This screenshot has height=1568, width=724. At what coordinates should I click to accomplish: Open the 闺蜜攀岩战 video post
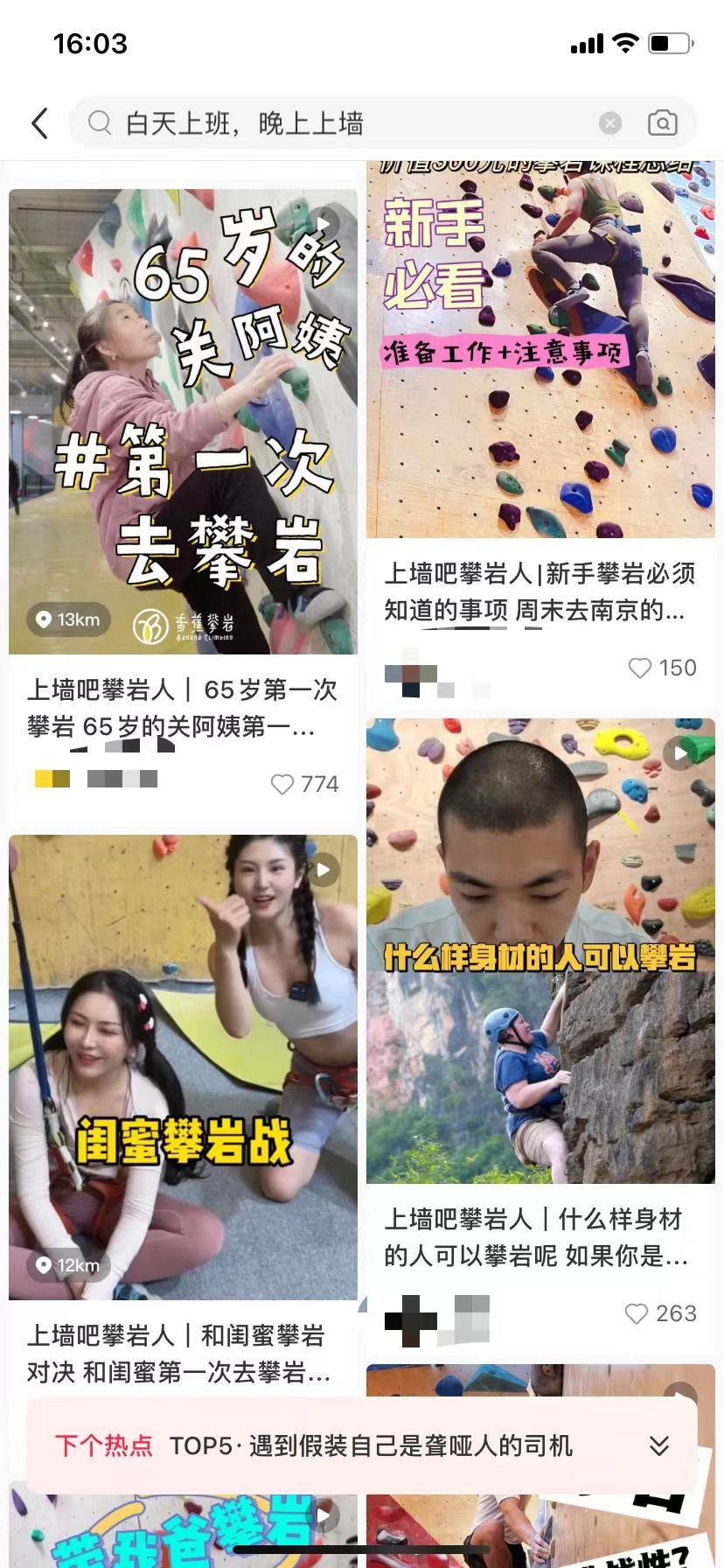point(183,1067)
